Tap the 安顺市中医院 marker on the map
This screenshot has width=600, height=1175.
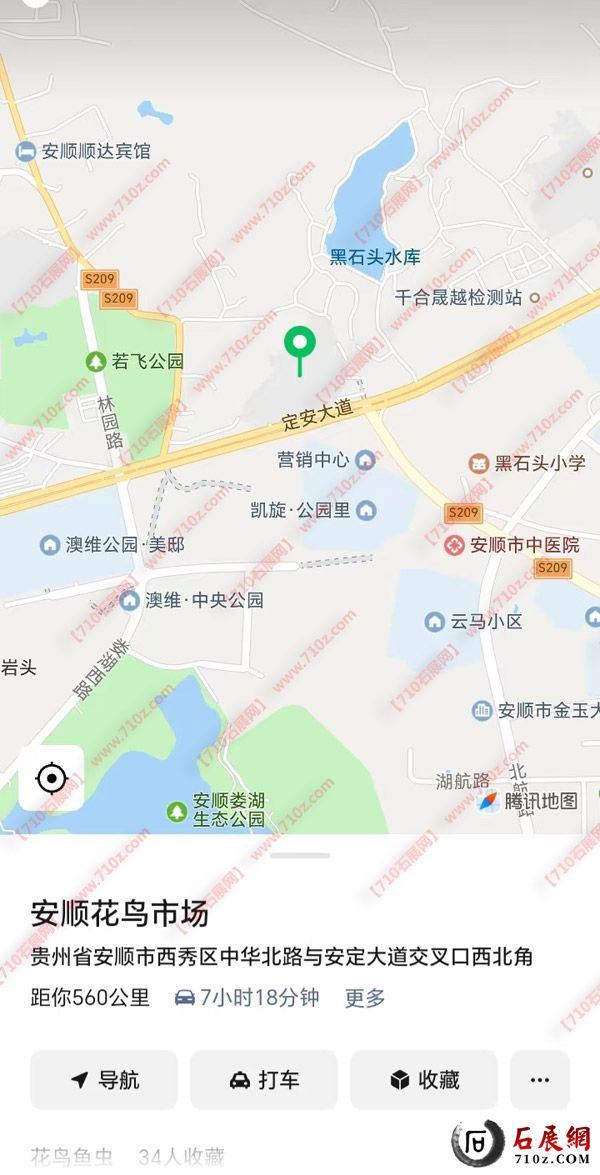point(455,545)
